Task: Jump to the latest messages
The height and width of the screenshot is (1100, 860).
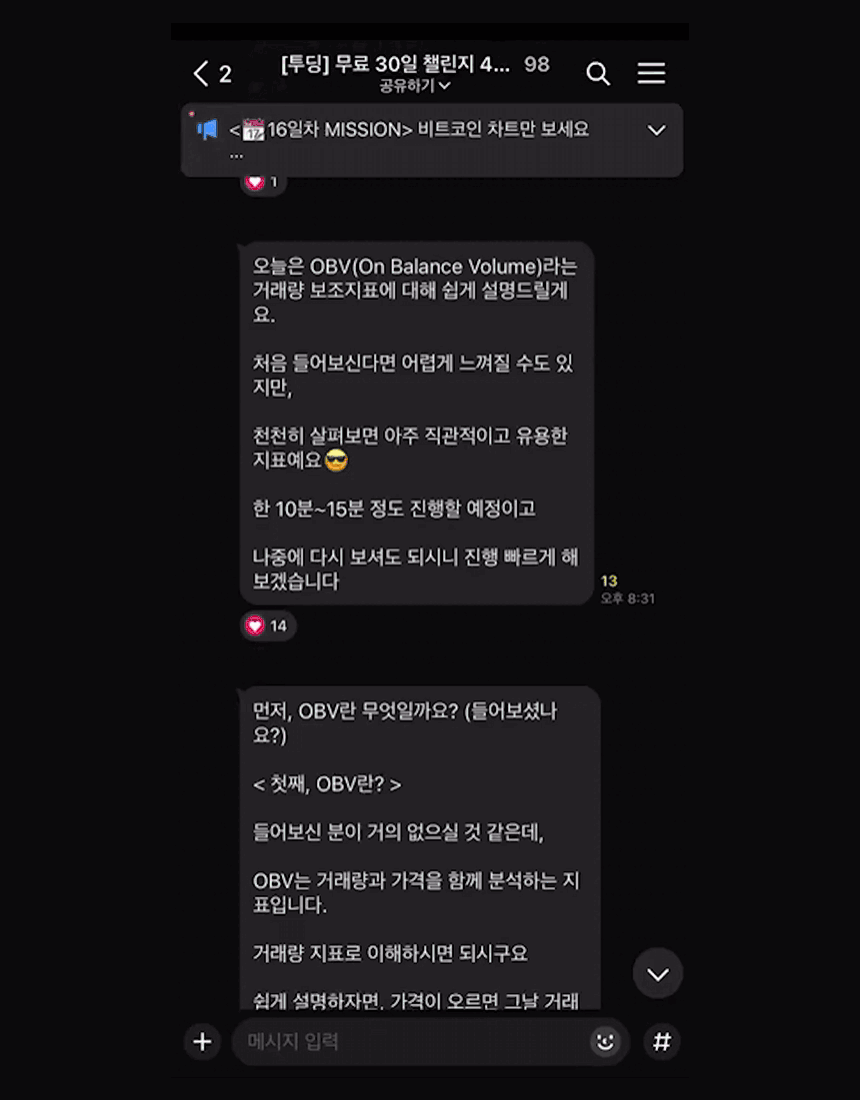Action: point(658,974)
